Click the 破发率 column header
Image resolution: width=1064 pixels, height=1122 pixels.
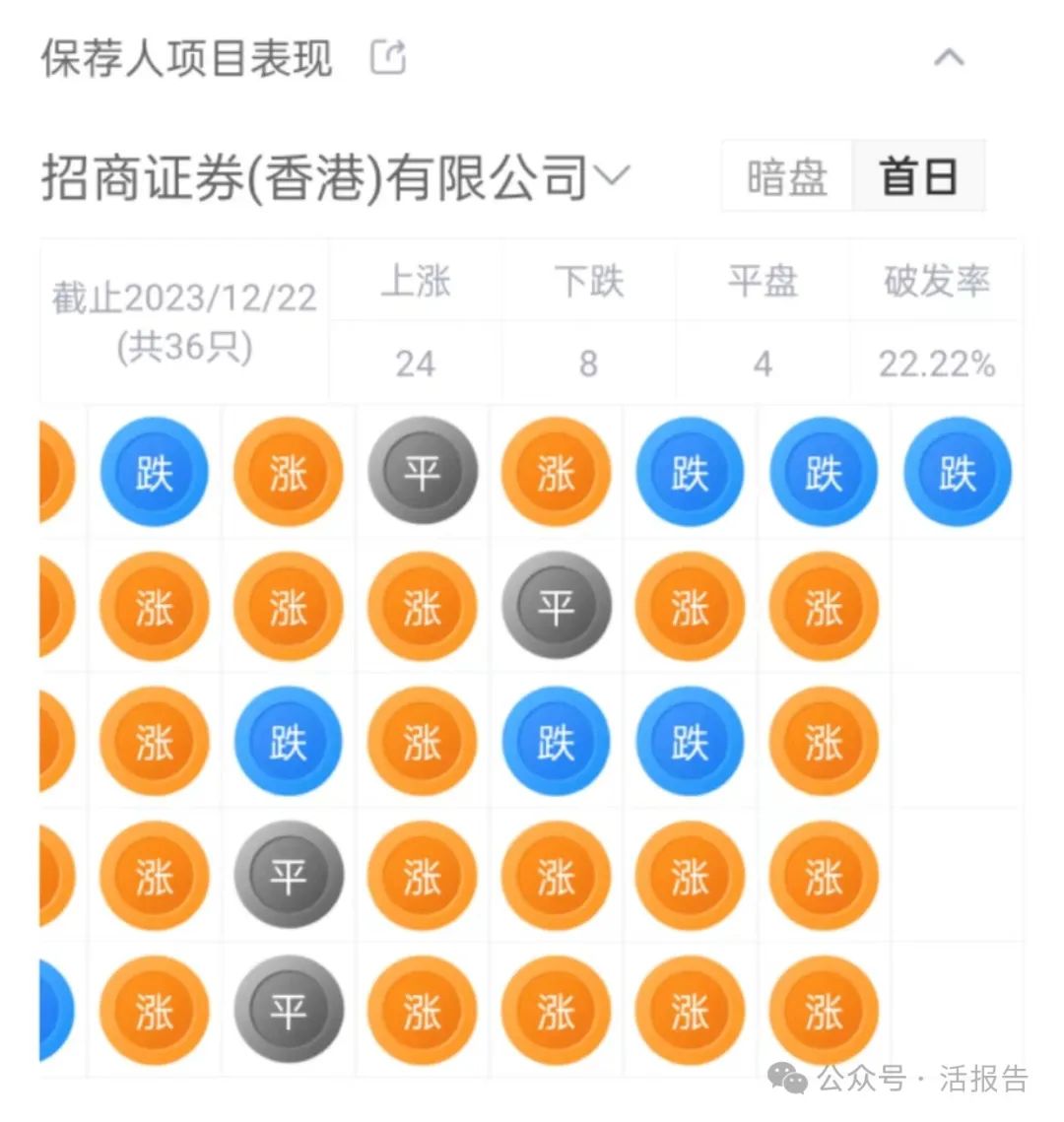[934, 281]
